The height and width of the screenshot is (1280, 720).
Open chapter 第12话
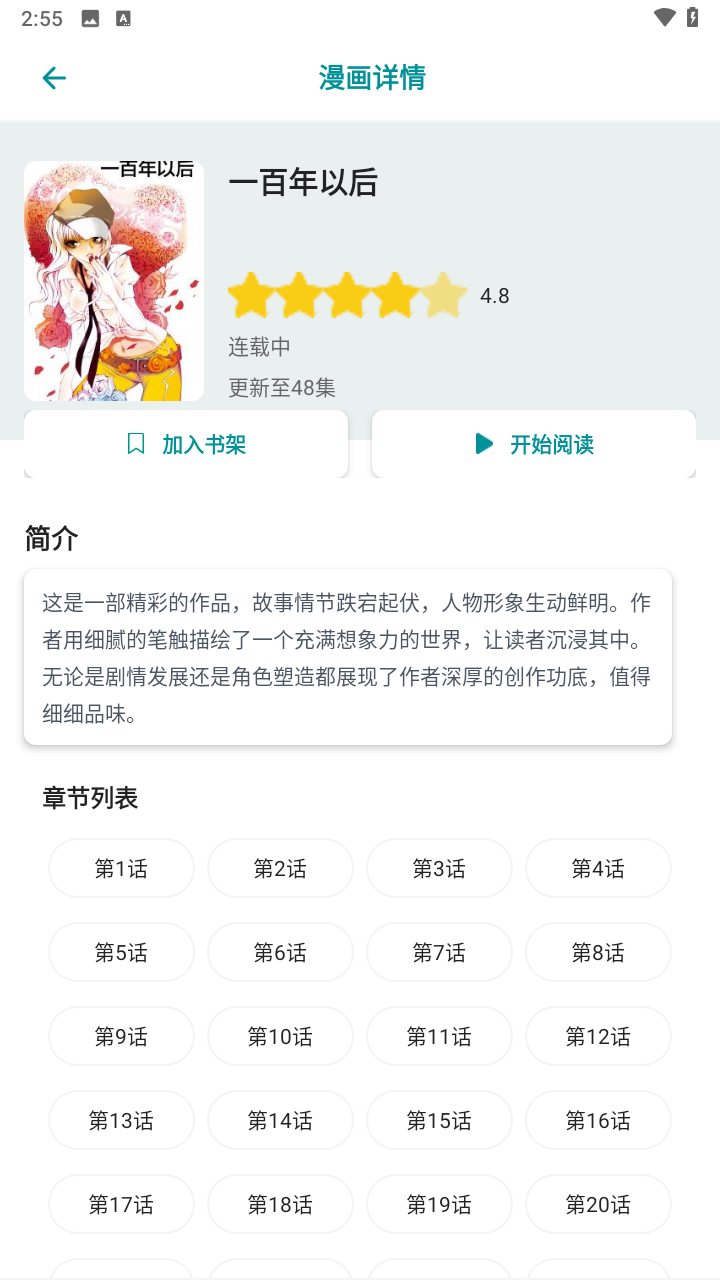coord(598,1036)
